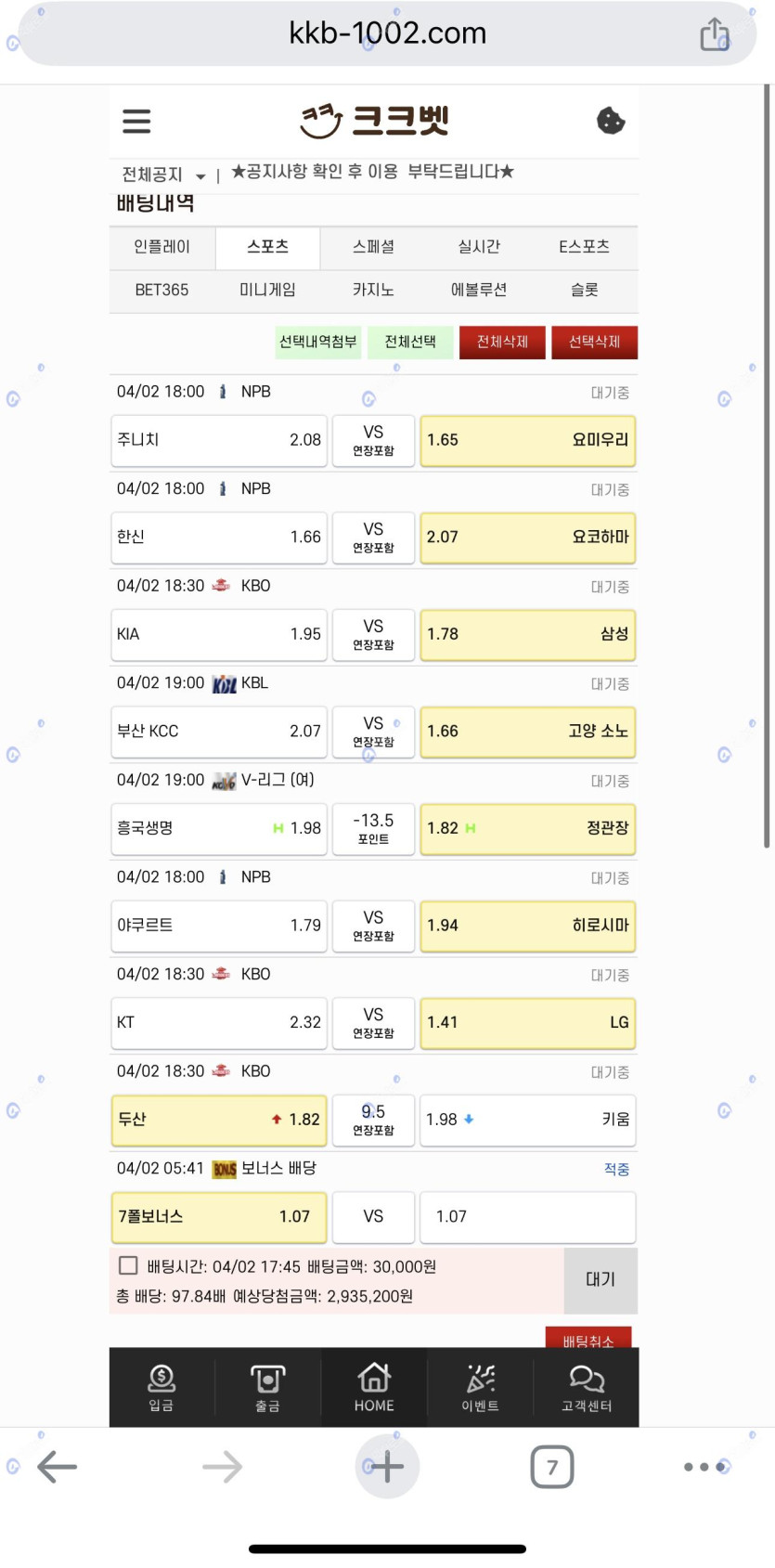Image resolution: width=775 pixels, height=1568 pixels.
Task: Check the bet checkbox next to 배팅시간
Action: [129, 1265]
